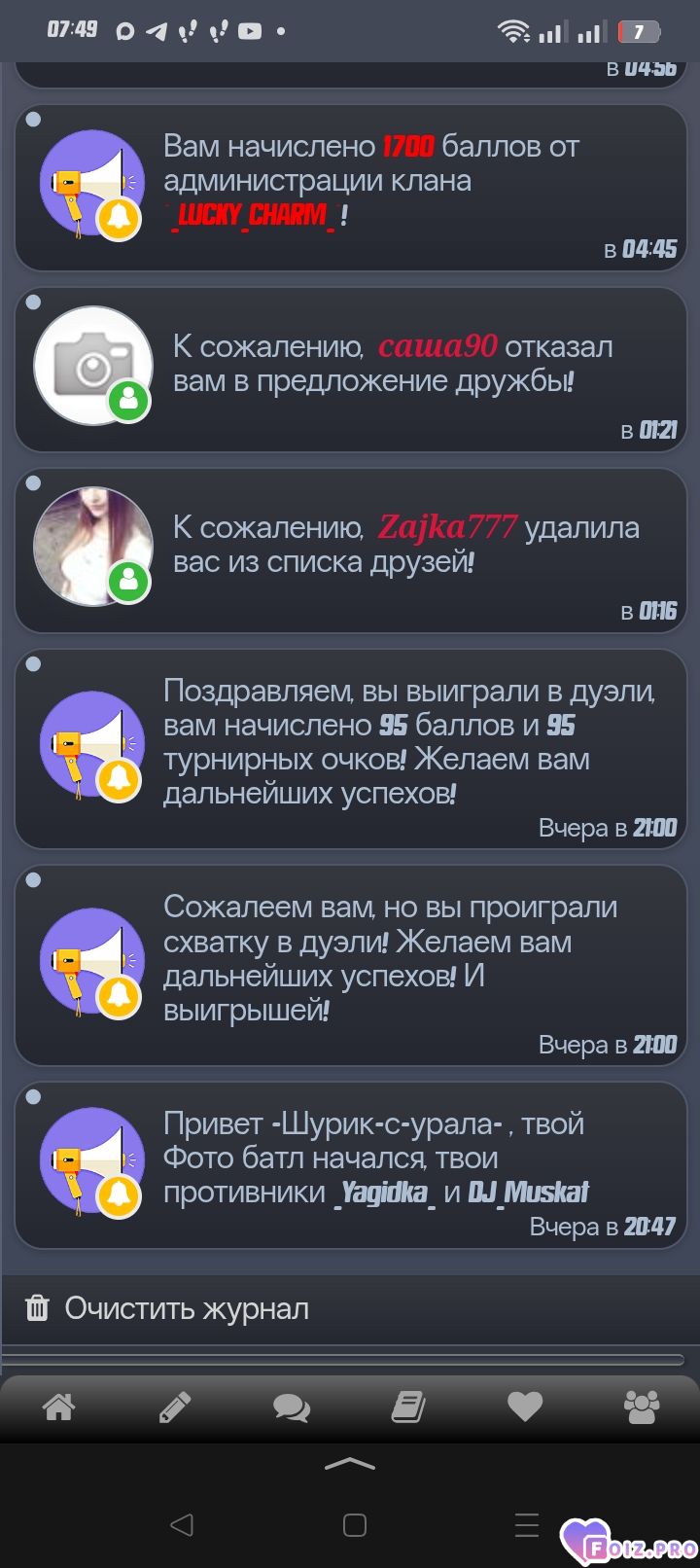The height and width of the screenshot is (1568, 700).
Task: View opponent DJ_Muskat profile
Action: pyautogui.click(x=529, y=1193)
